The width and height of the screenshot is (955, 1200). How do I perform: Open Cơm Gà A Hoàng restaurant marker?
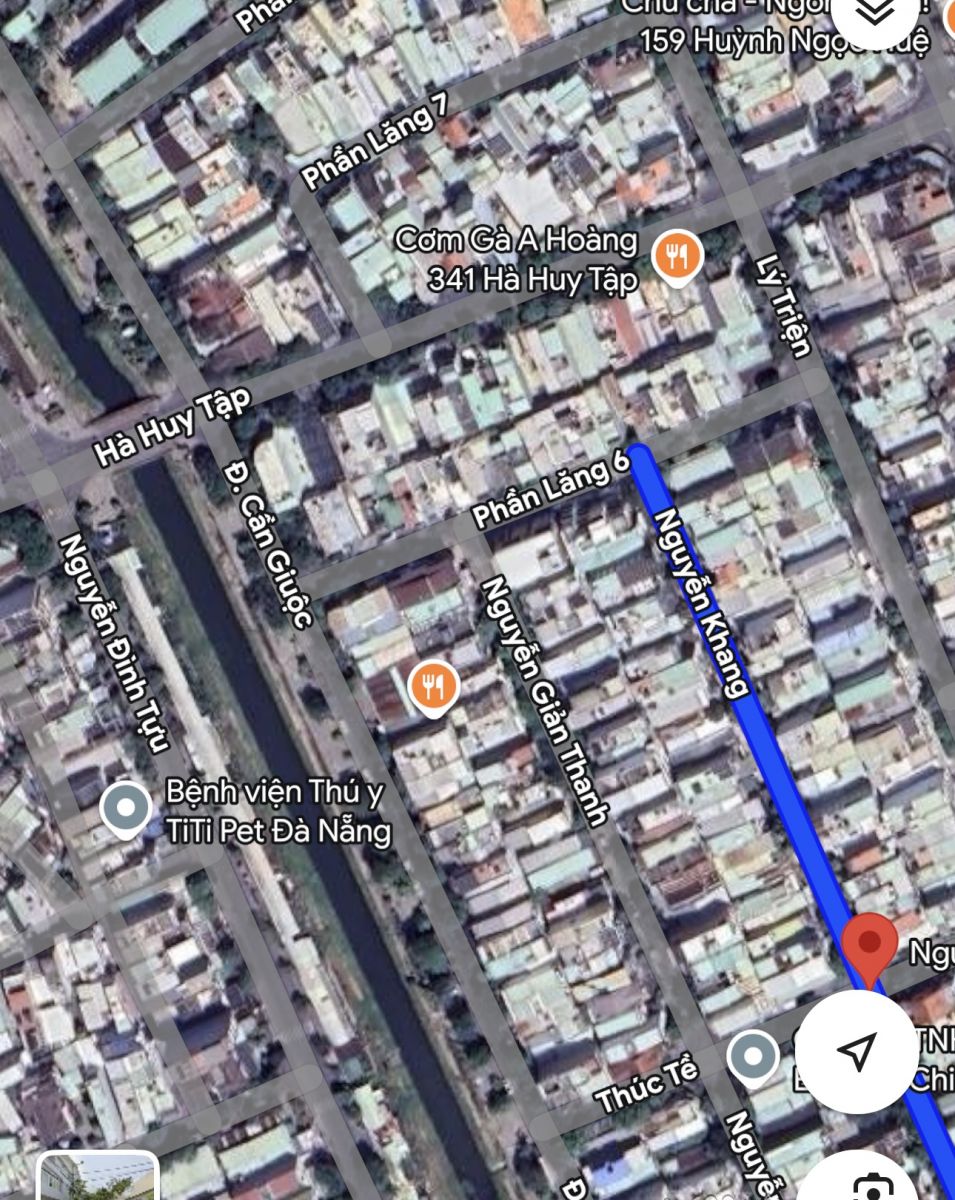click(677, 257)
